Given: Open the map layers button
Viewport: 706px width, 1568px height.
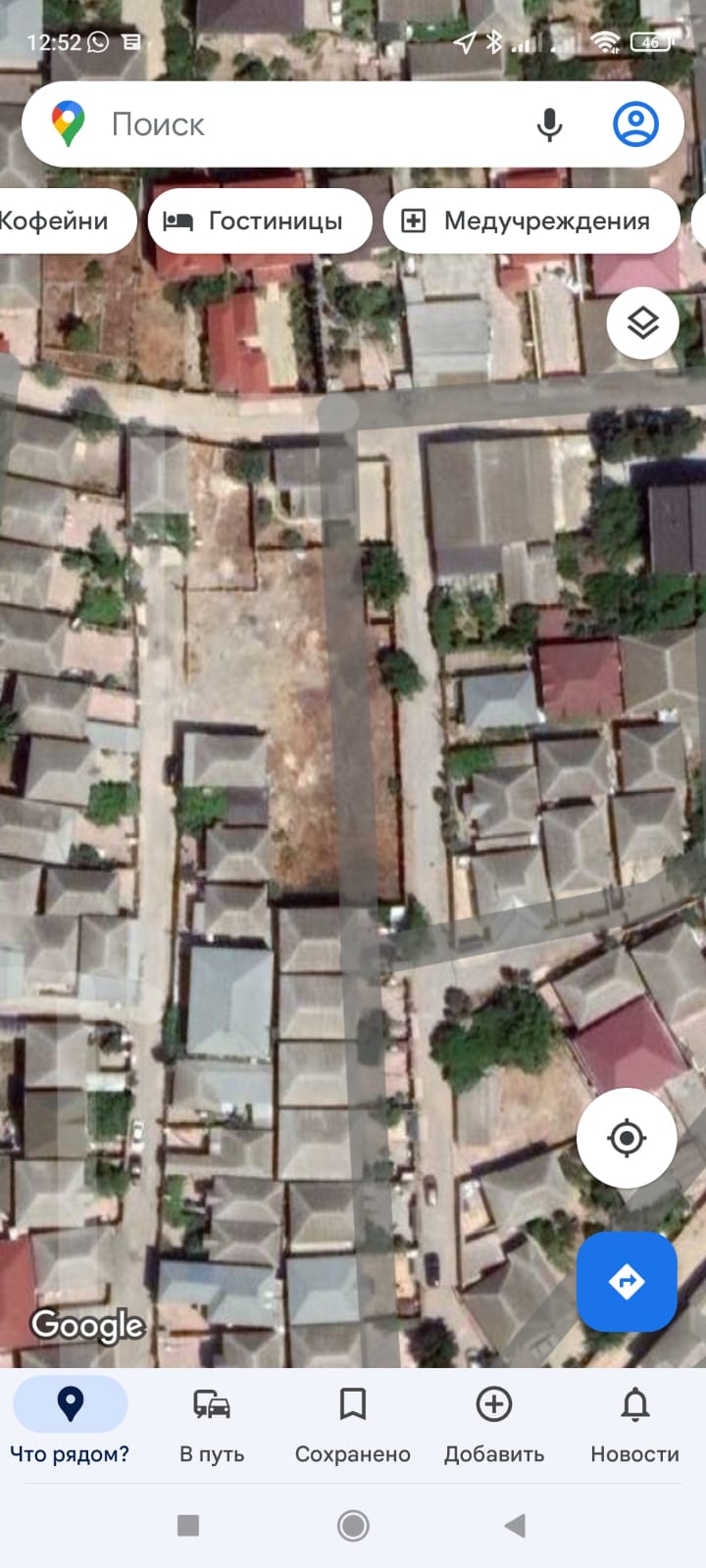Looking at the screenshot, I should tap(643, 322).
